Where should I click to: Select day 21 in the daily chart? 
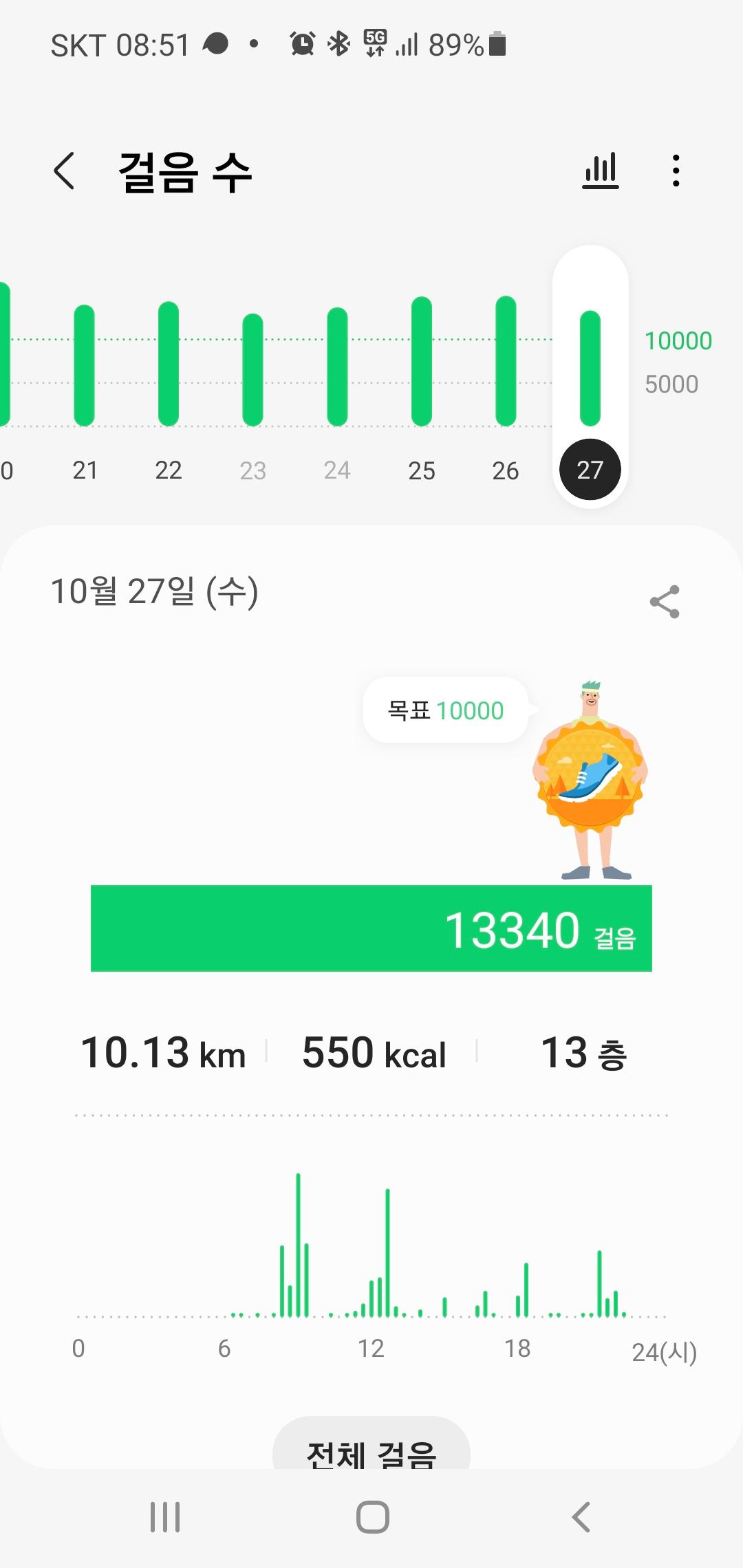[x=85, y=385]
